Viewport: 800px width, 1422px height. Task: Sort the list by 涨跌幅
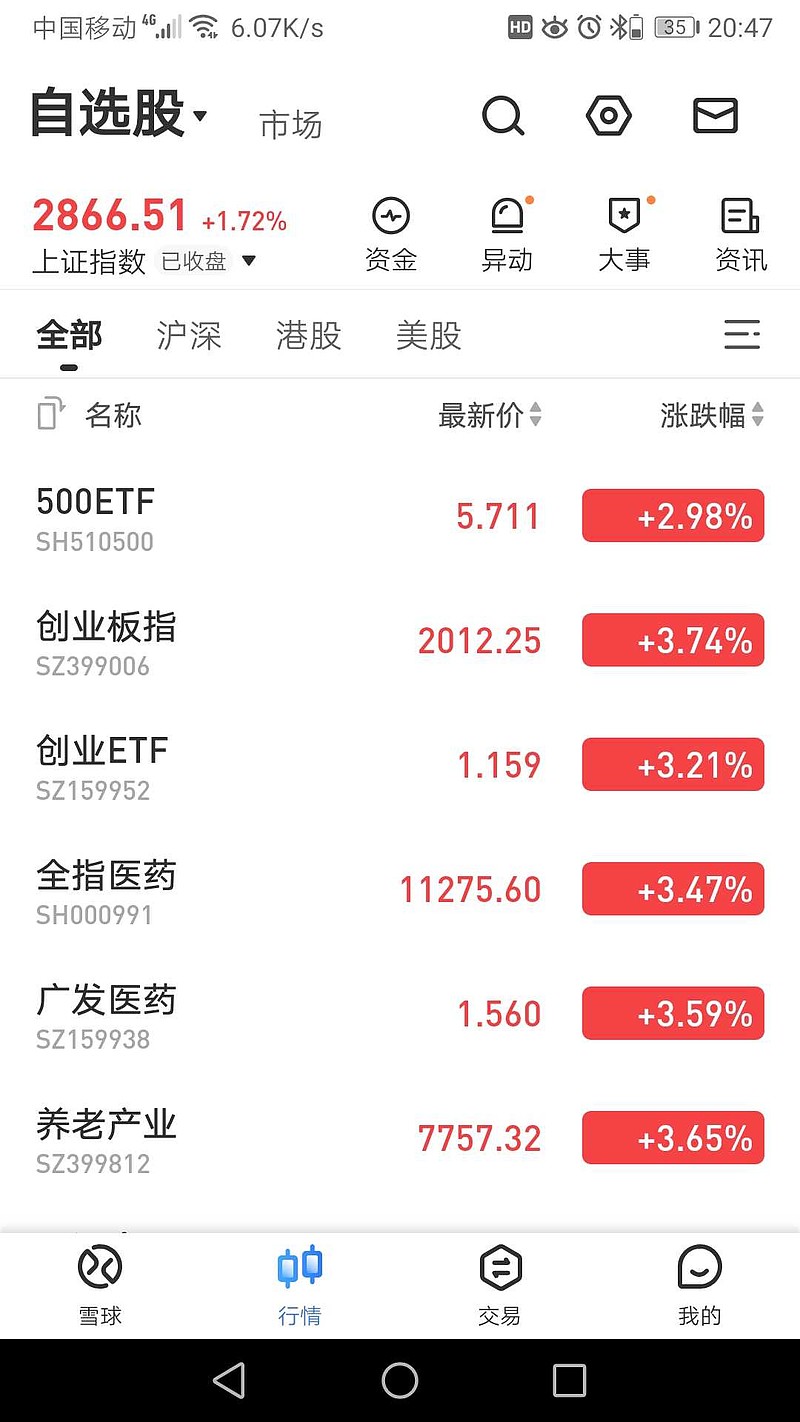click(x=712, y=415)
